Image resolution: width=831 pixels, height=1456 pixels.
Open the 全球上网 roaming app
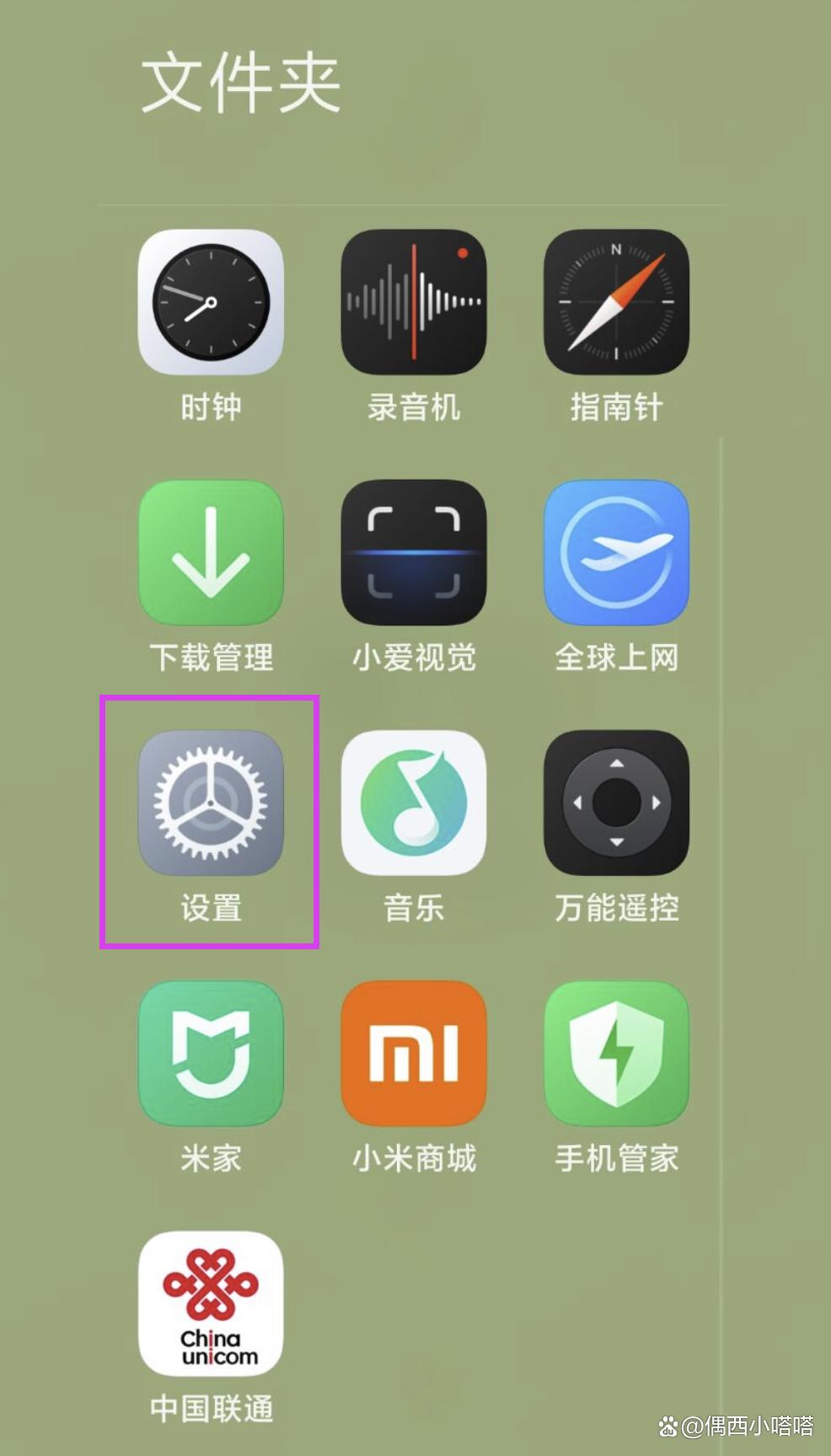tap(616, 552)
